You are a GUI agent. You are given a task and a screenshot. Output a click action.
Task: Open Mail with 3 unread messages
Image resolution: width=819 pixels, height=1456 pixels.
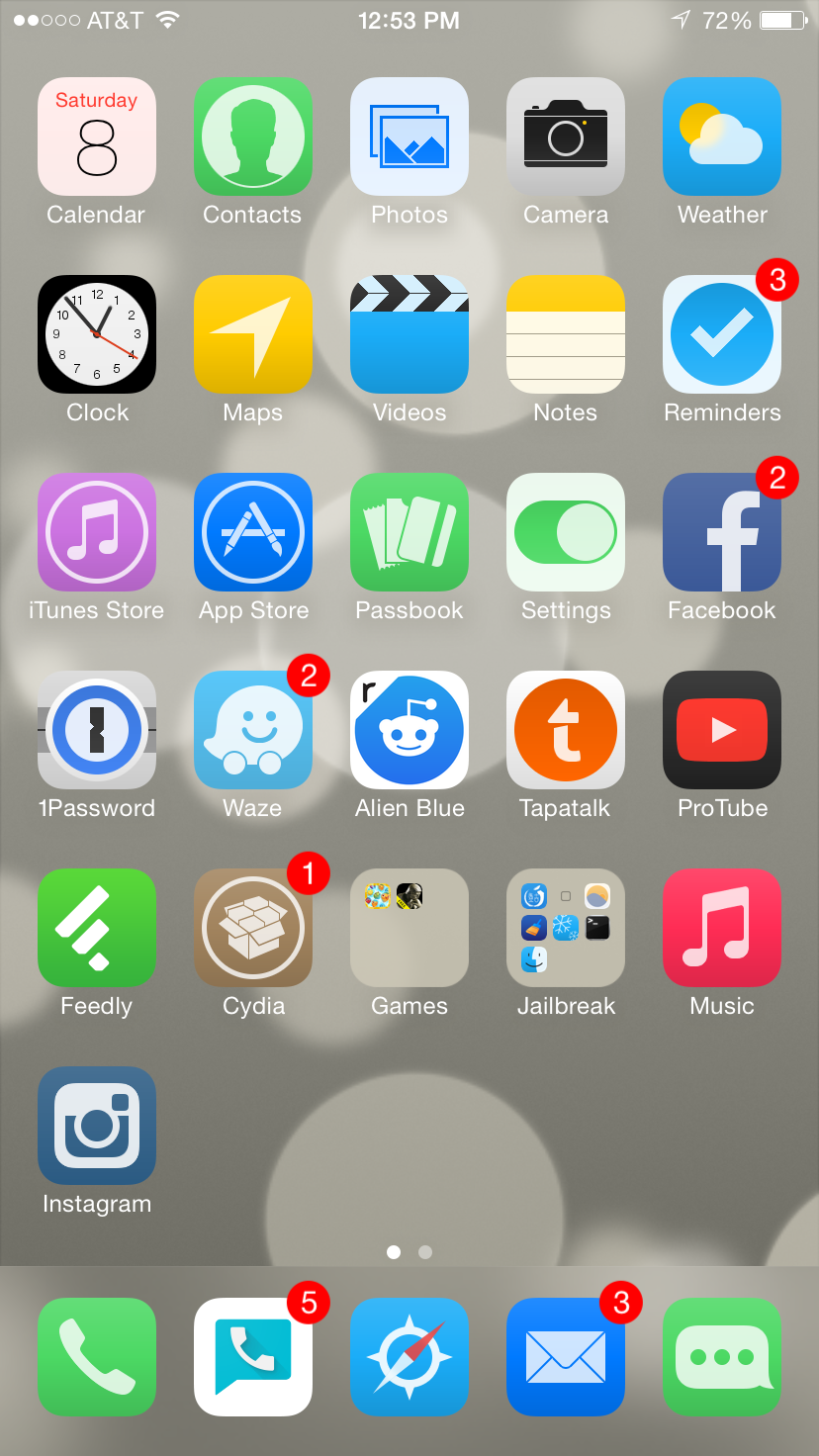(566, 1357)
